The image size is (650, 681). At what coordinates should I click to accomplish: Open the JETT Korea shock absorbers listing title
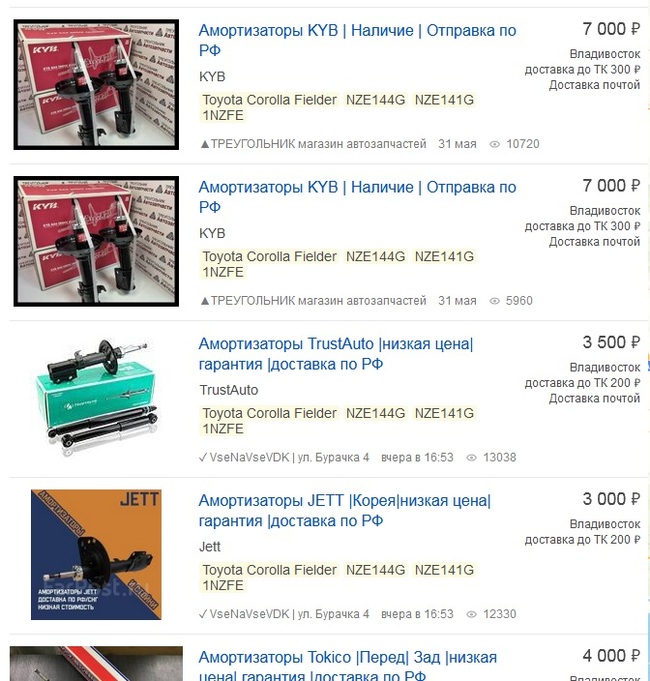(x=344, y=501)
